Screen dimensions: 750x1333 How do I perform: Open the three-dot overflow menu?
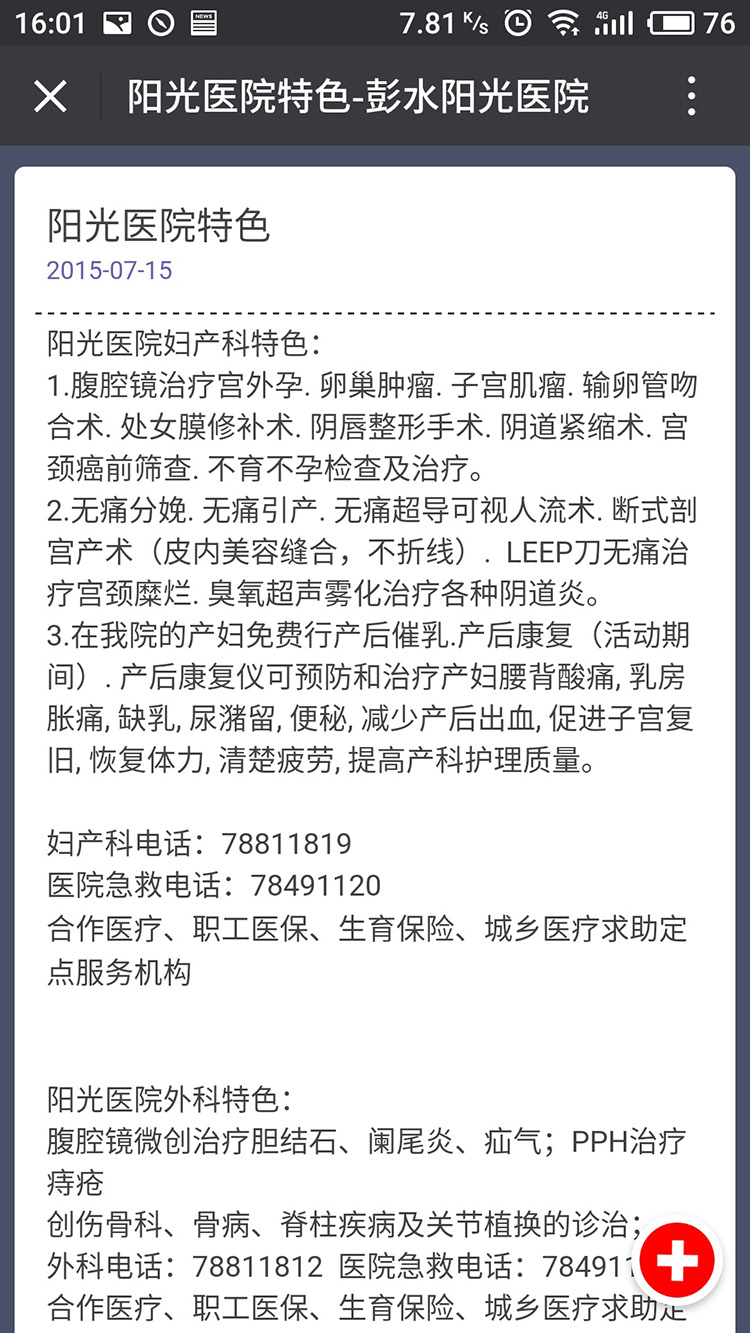690,96
